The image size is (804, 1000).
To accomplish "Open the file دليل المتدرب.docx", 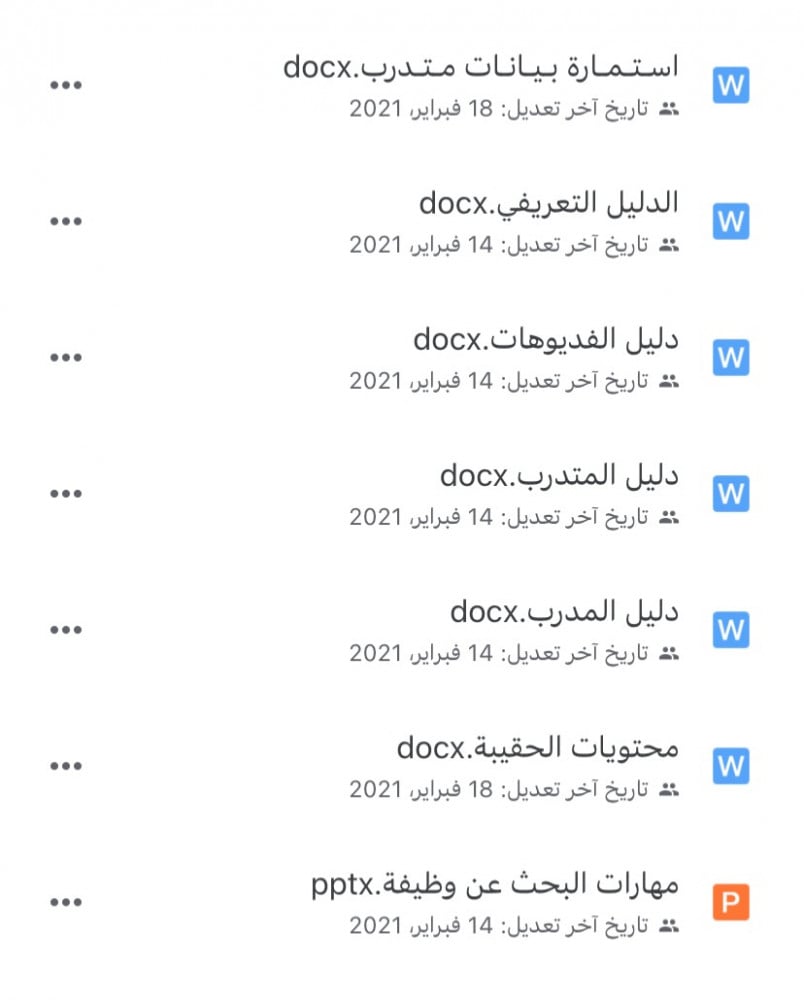I will coord(559,476).
